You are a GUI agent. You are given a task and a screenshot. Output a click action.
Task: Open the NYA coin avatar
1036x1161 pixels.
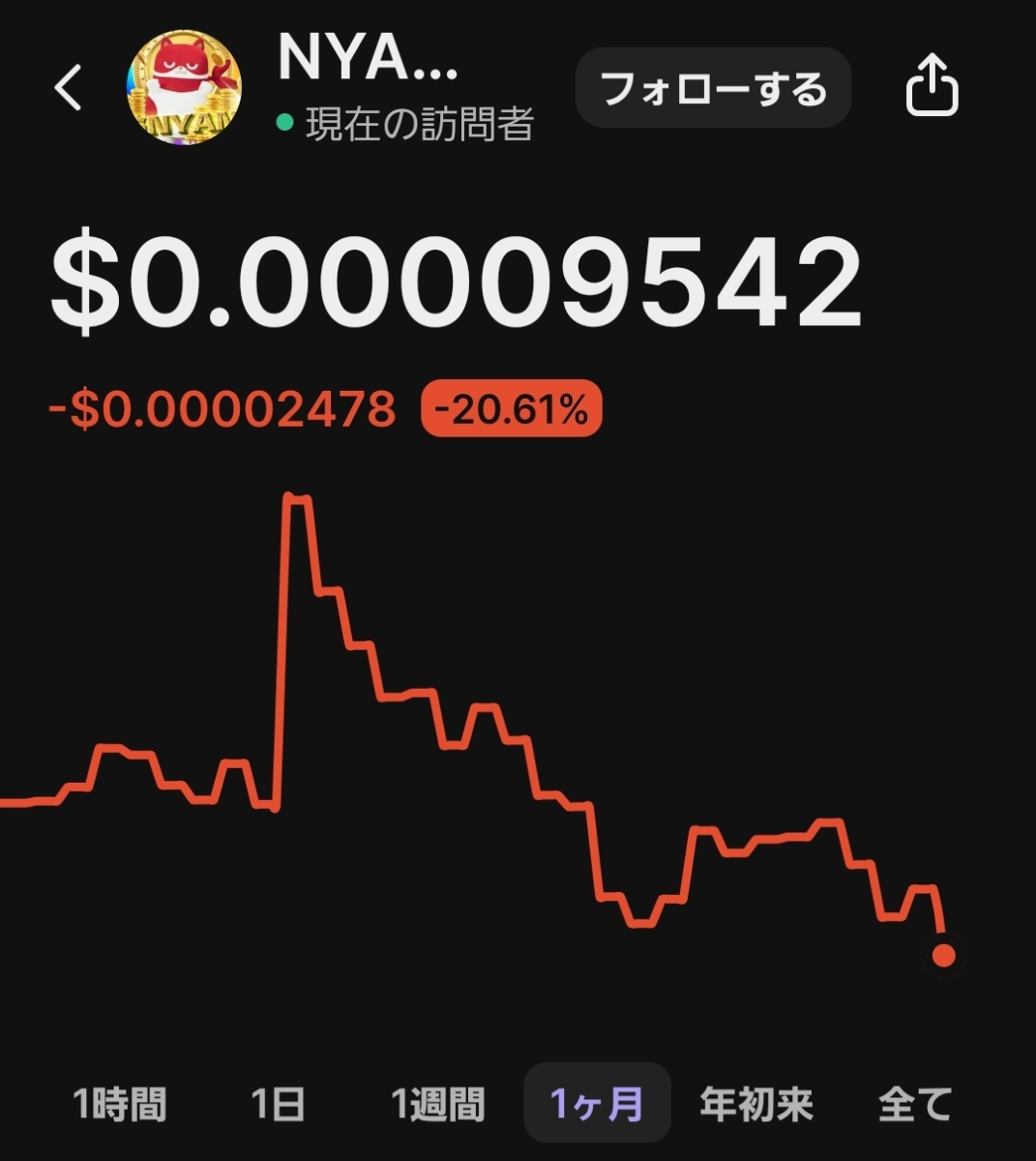coord(184,88)
